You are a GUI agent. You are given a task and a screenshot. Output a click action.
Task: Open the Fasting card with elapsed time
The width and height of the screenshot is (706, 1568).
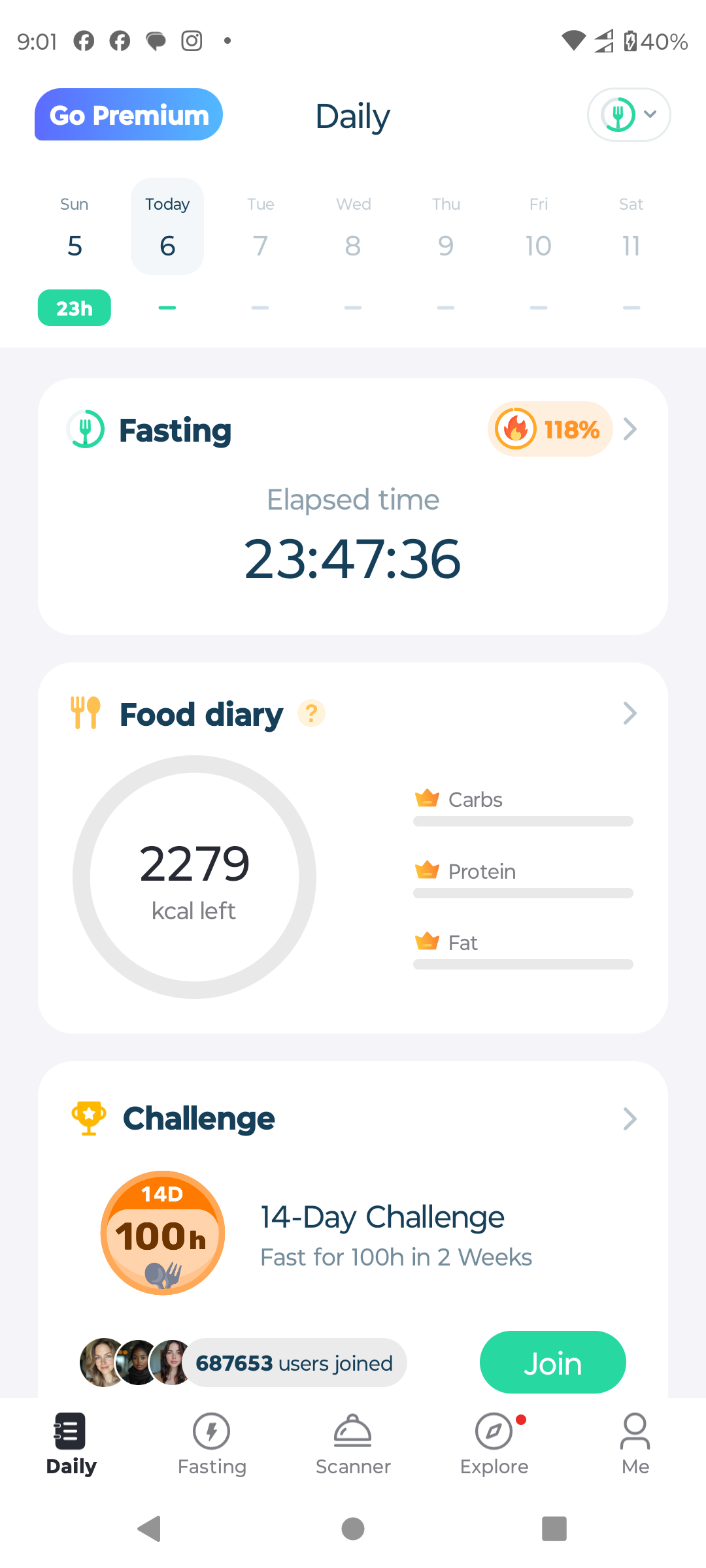tap(353, 536)
